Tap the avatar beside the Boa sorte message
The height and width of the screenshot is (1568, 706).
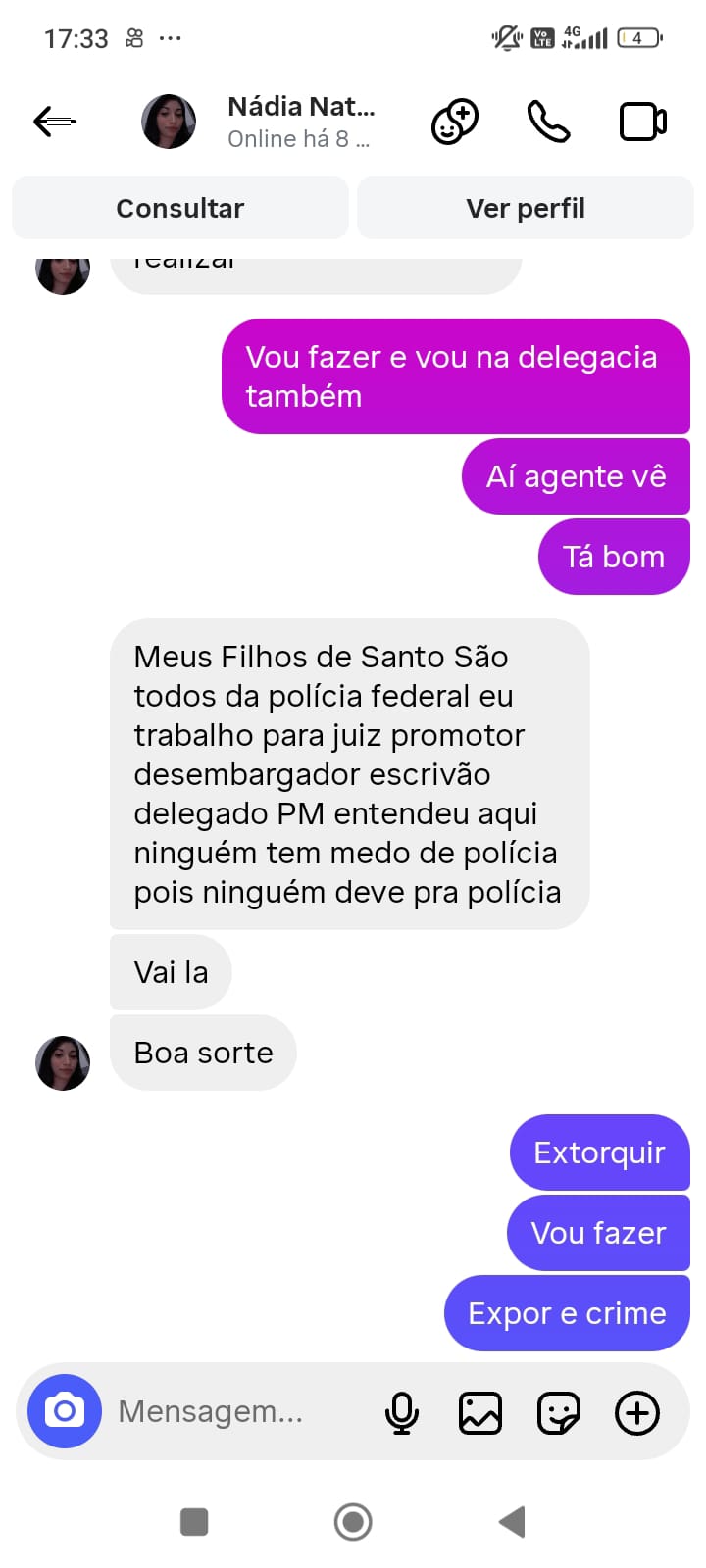(x=63, y=1062)
